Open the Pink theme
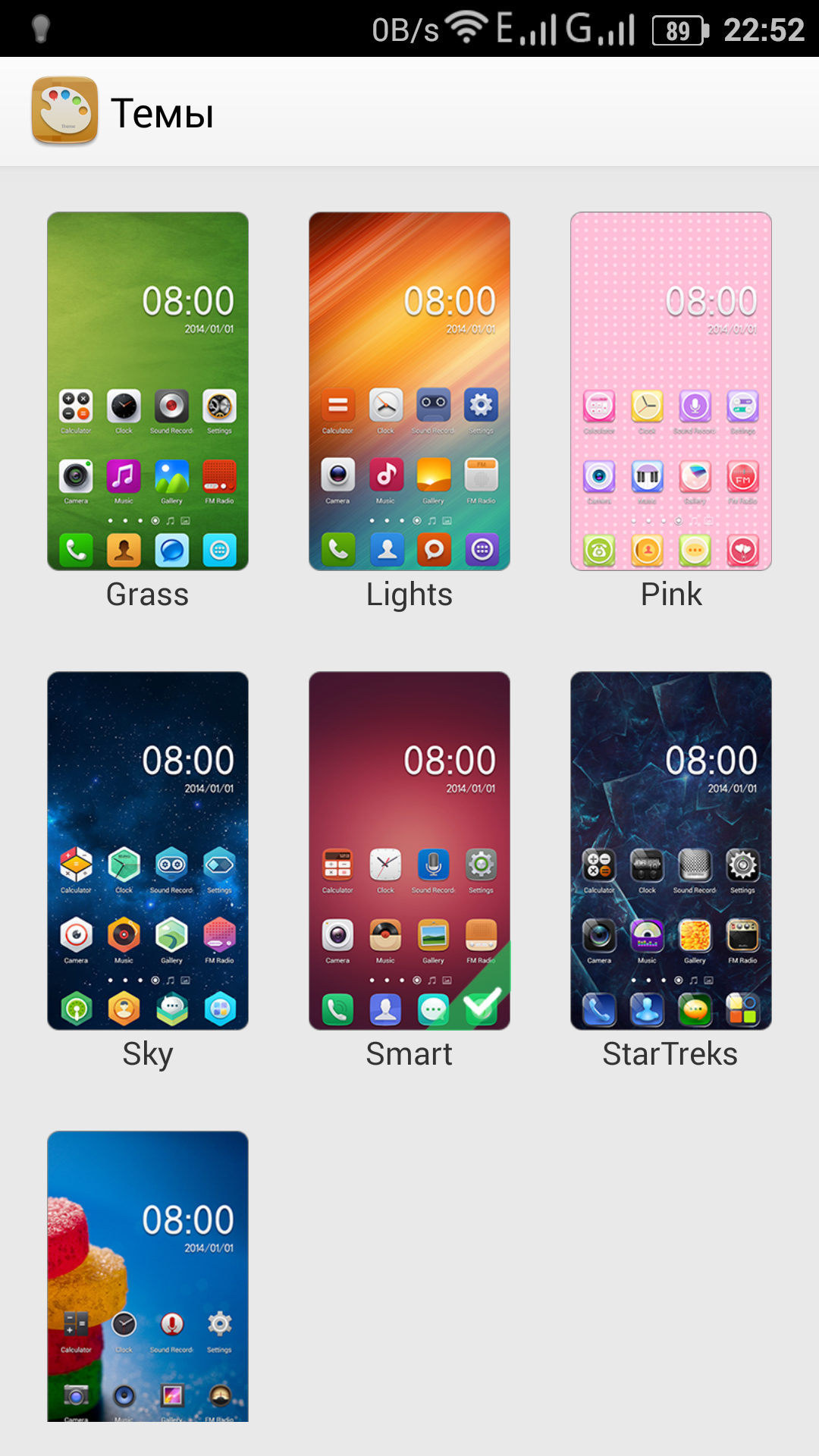Screen dimensions: 819x1456 [x=671, y=391]
